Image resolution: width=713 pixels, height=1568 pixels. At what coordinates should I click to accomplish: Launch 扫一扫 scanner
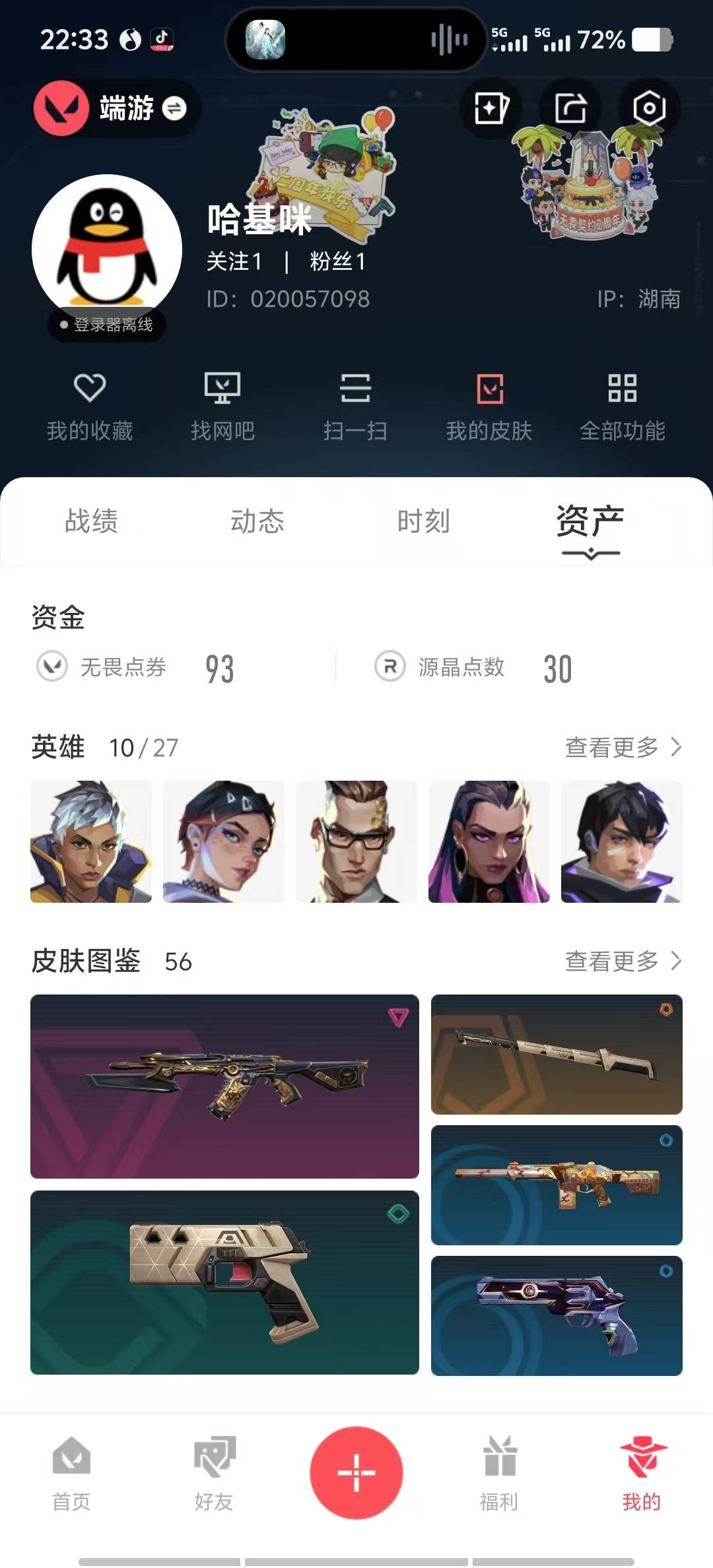click(355, 407)
